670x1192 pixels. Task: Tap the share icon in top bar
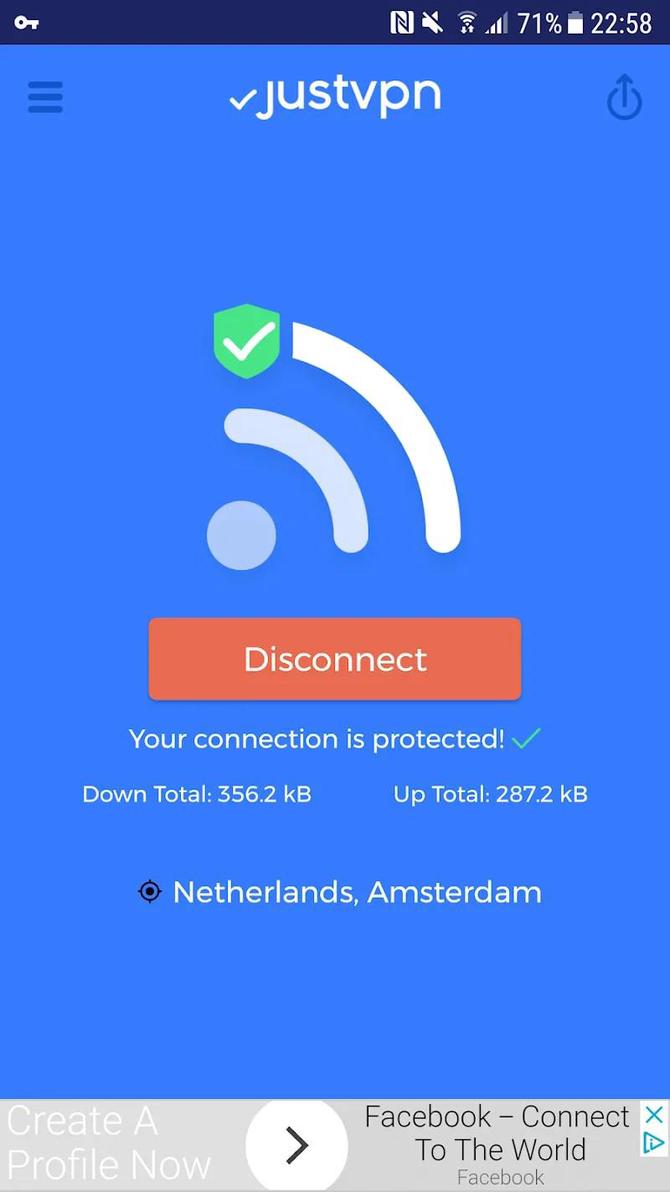point(624,98)
